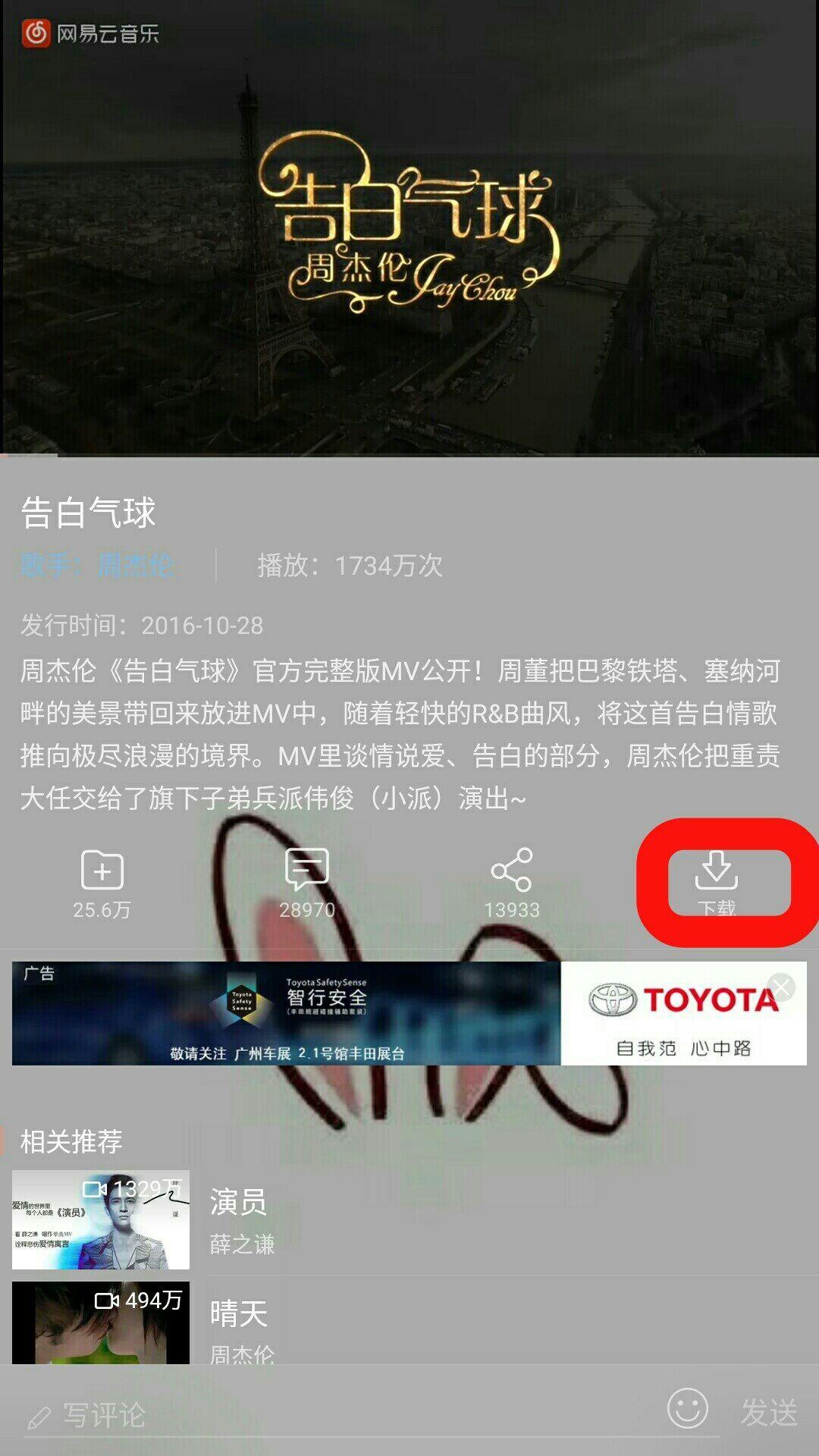This screenshot has height=1456, width=819.
Task: Download the MV via 下载
Action: (717, 883)
